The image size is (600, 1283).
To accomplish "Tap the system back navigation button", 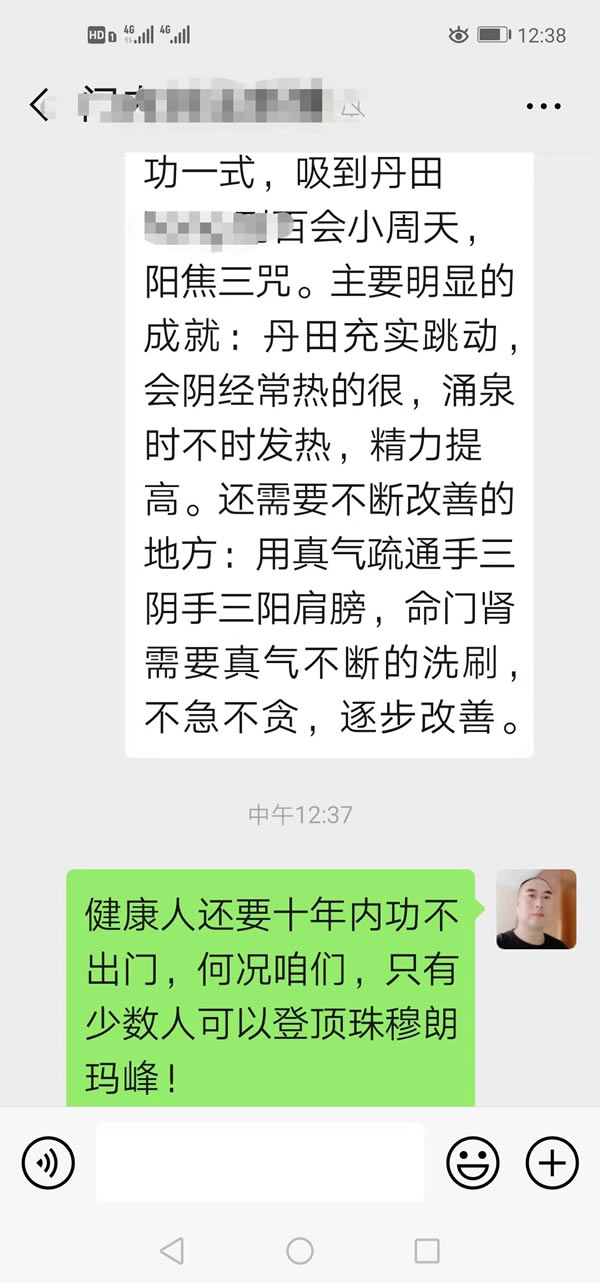I will pos(172,1249).
